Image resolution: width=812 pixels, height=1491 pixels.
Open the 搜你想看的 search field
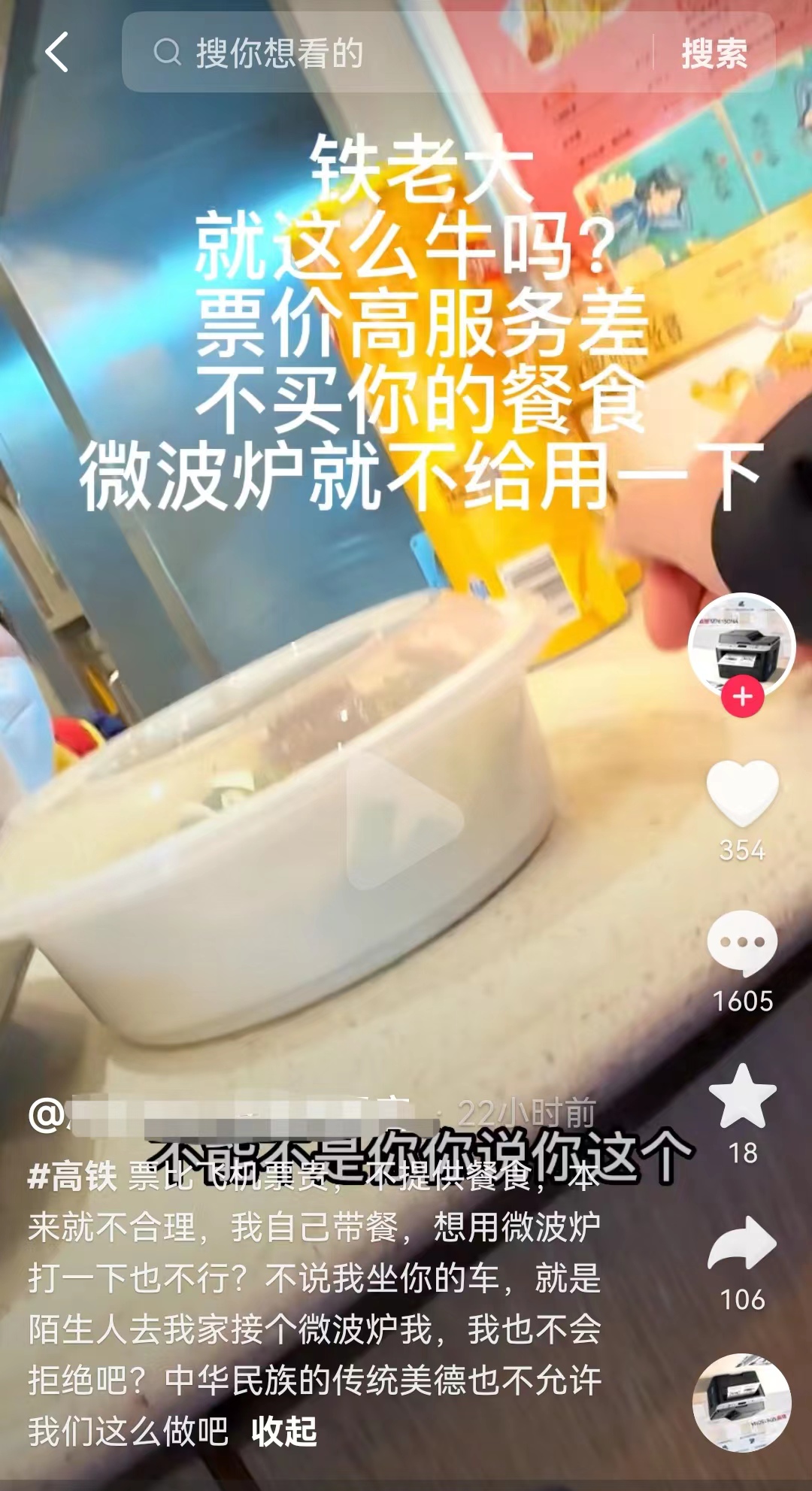(391, 53)
